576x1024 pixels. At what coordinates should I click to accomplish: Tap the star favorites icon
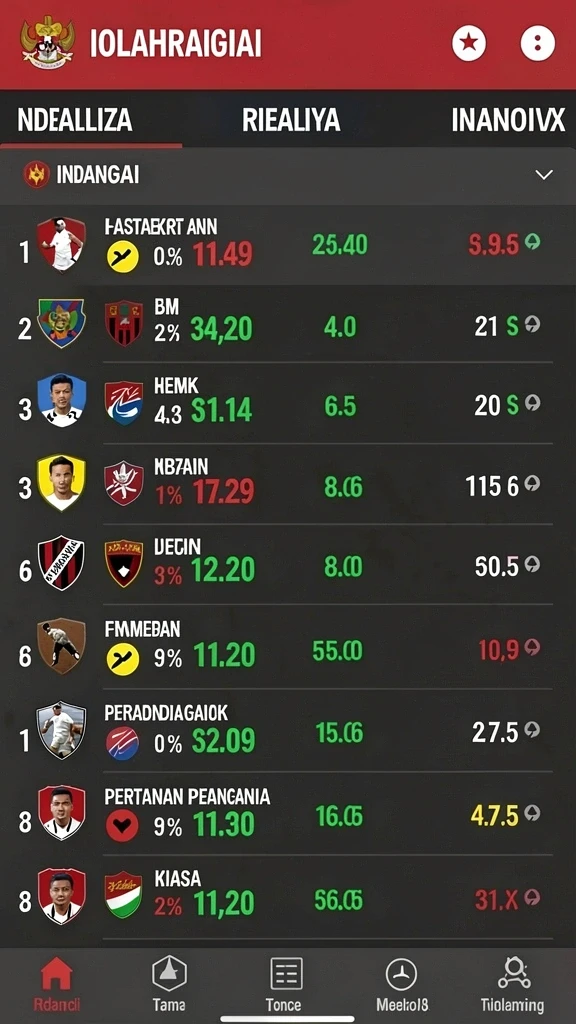click(469, 44)
